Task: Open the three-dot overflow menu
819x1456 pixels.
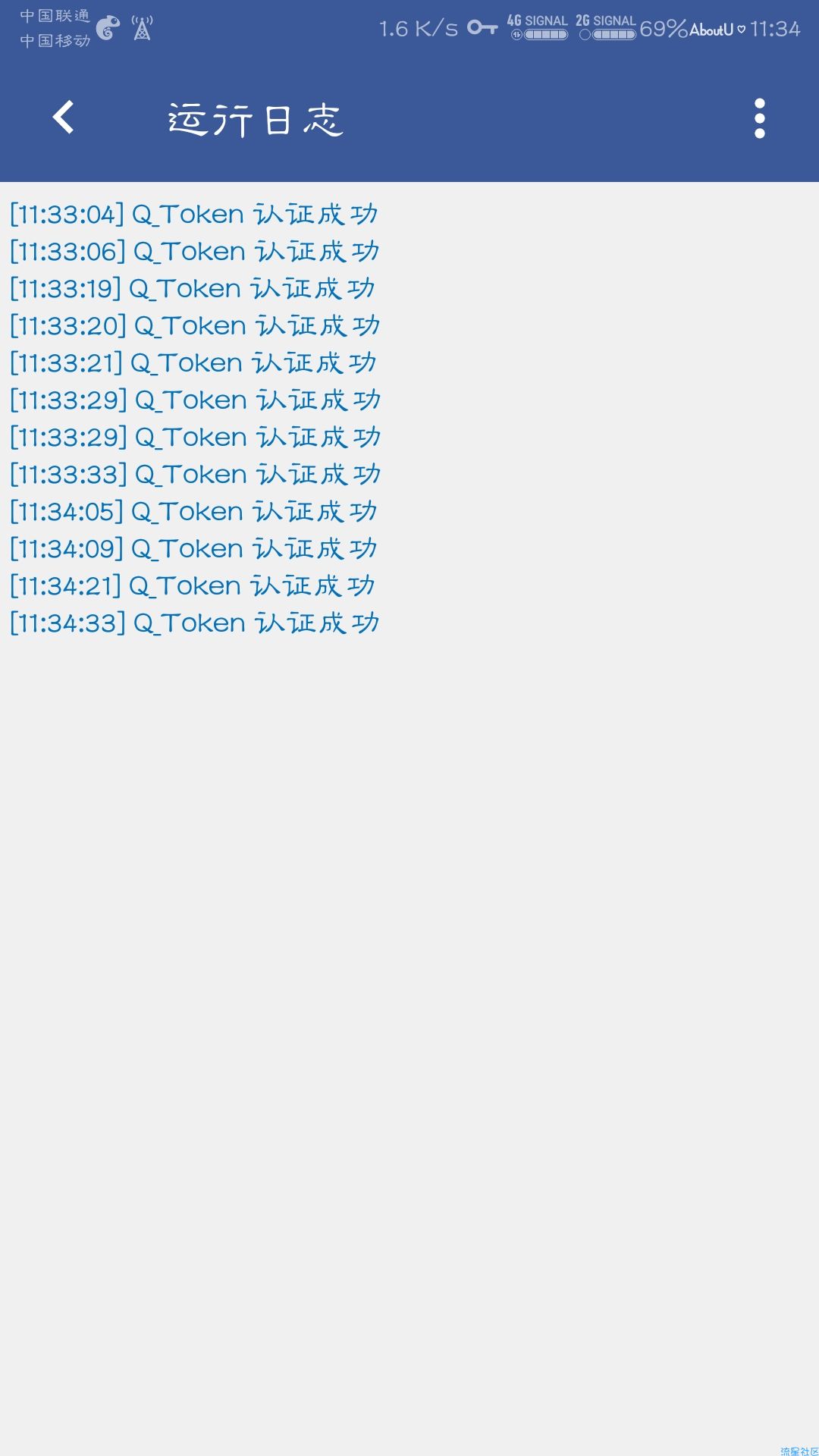Action: 760,118
